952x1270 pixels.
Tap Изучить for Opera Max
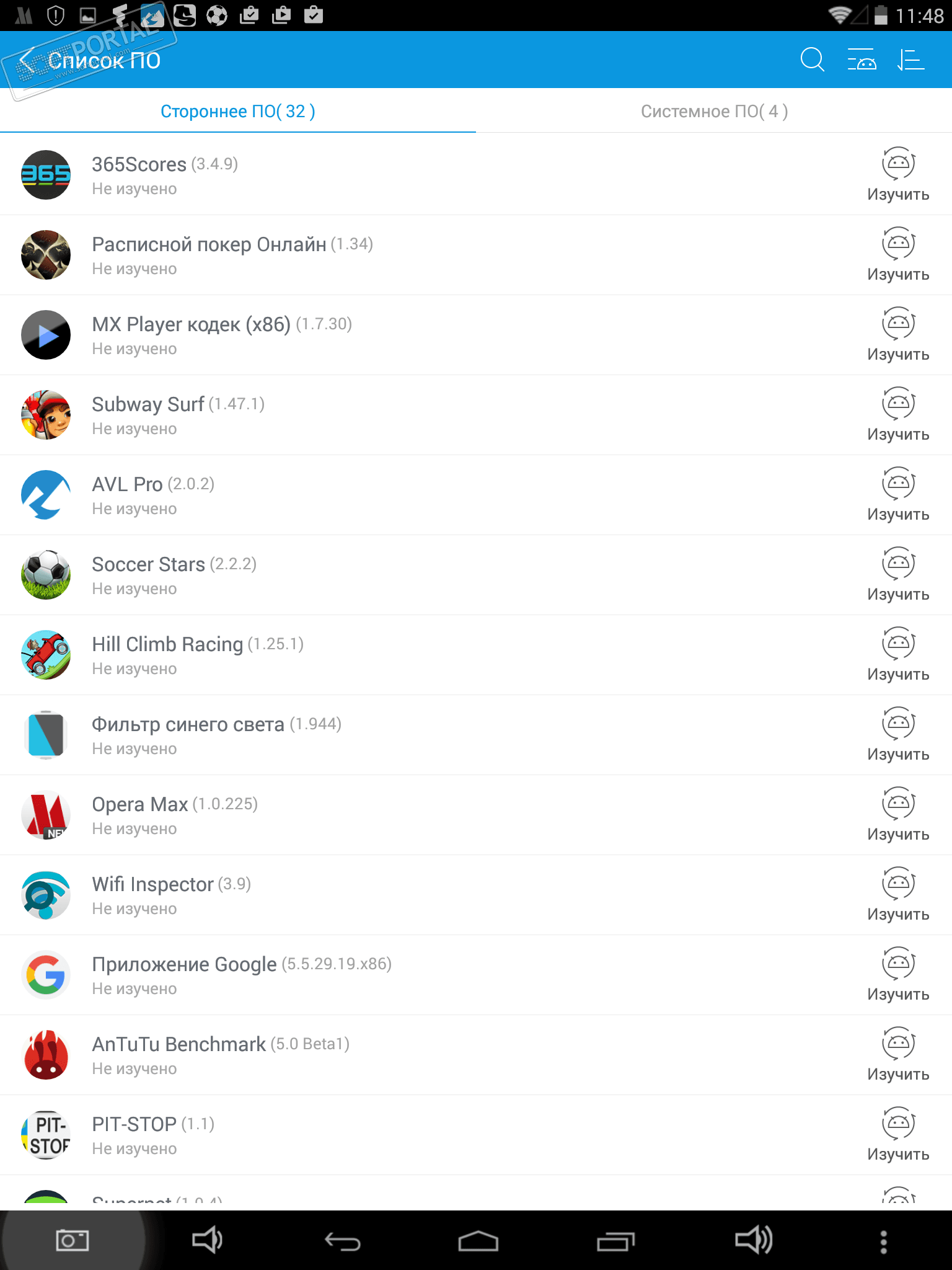click(x=898, y=815)
